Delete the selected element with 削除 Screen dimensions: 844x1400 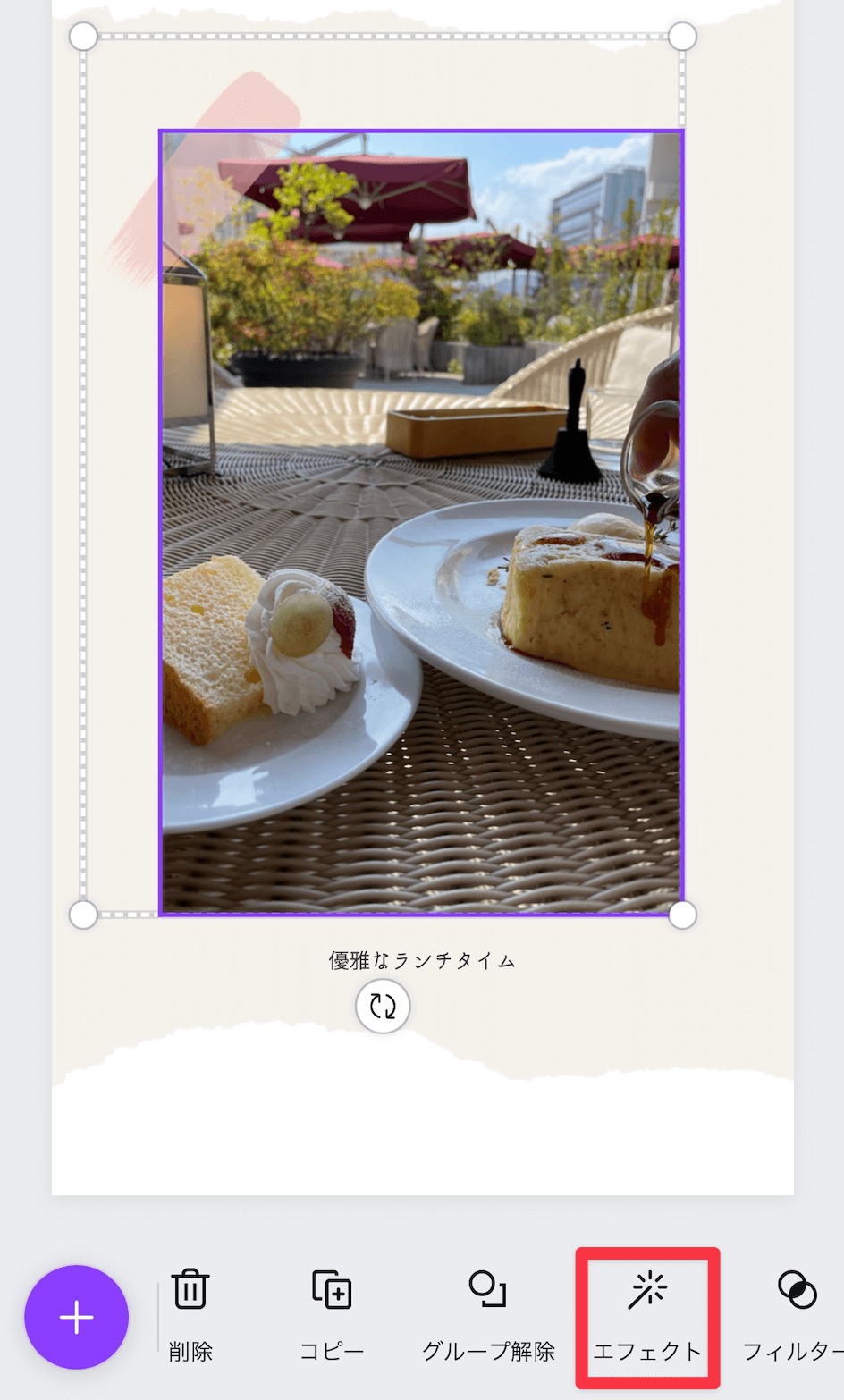(x=190, y=1316)
